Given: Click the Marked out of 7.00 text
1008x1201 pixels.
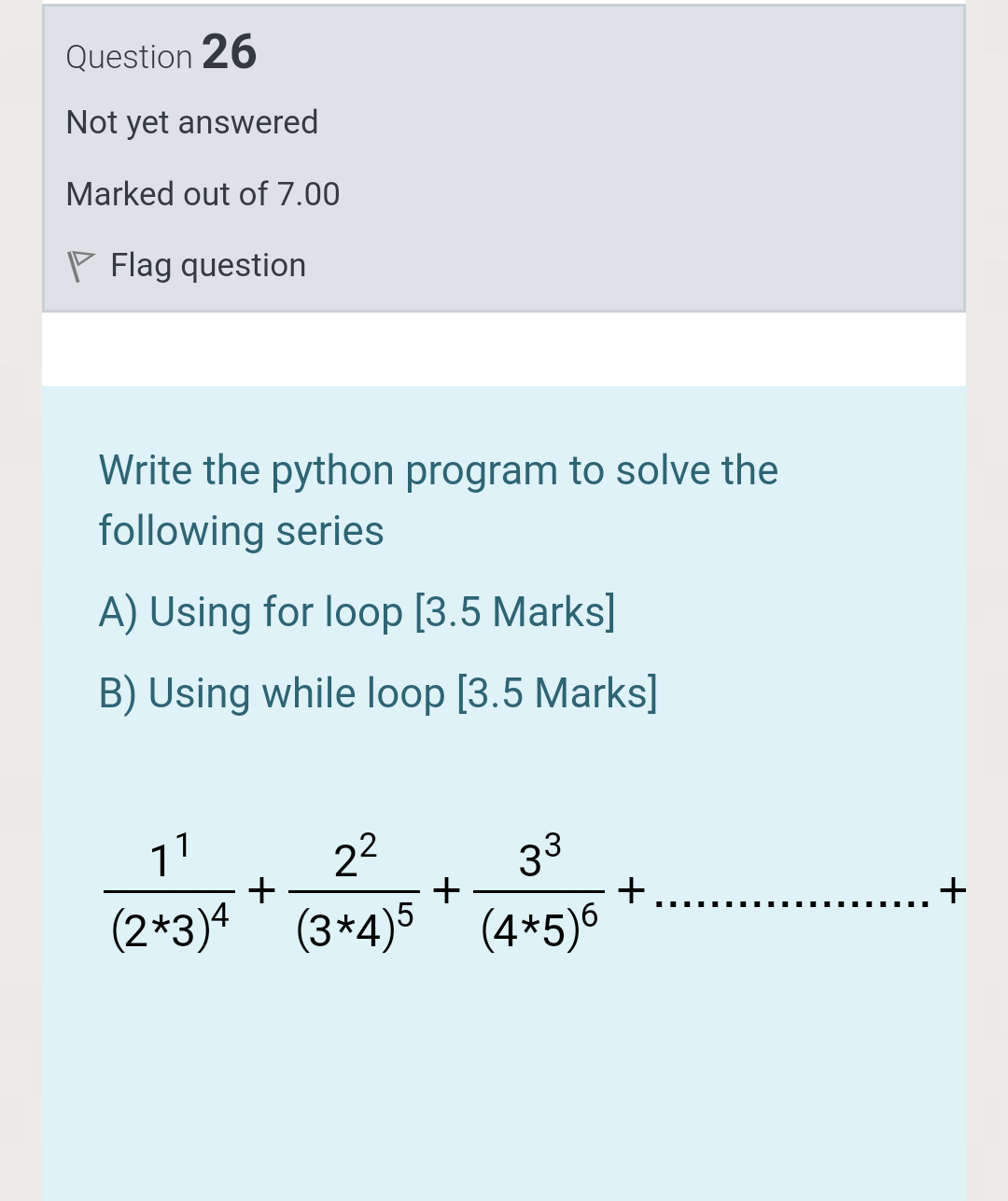Looking at the screenshot, I should point(202,194).
